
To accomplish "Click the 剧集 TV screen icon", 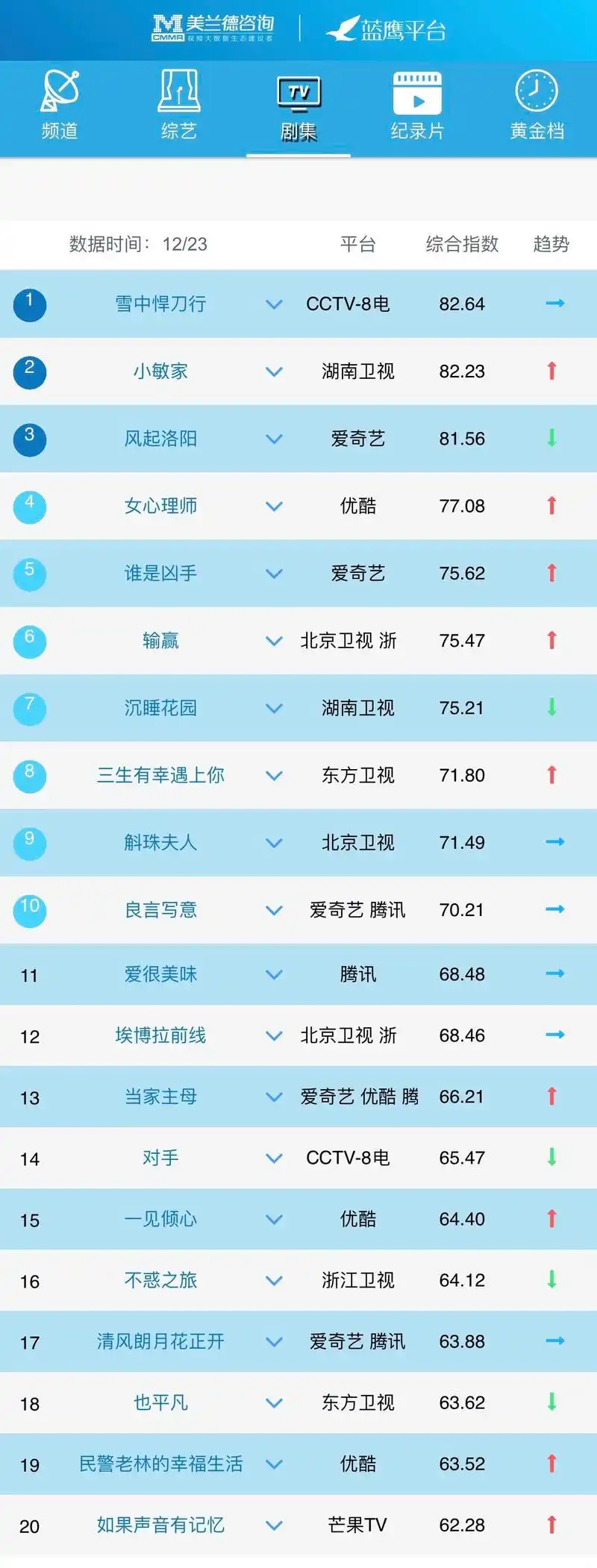I will pos(298,92).
